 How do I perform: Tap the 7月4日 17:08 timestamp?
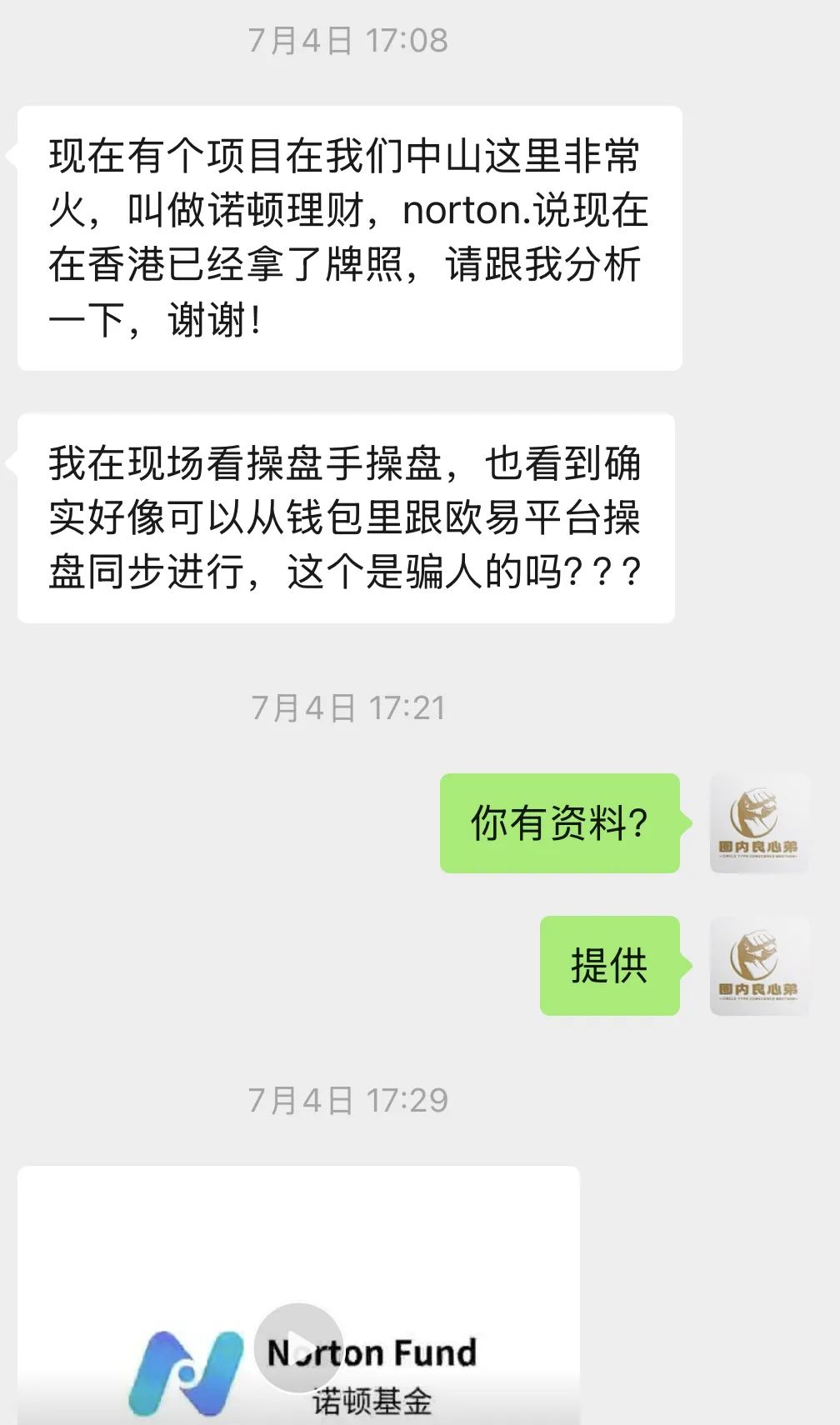350,37
